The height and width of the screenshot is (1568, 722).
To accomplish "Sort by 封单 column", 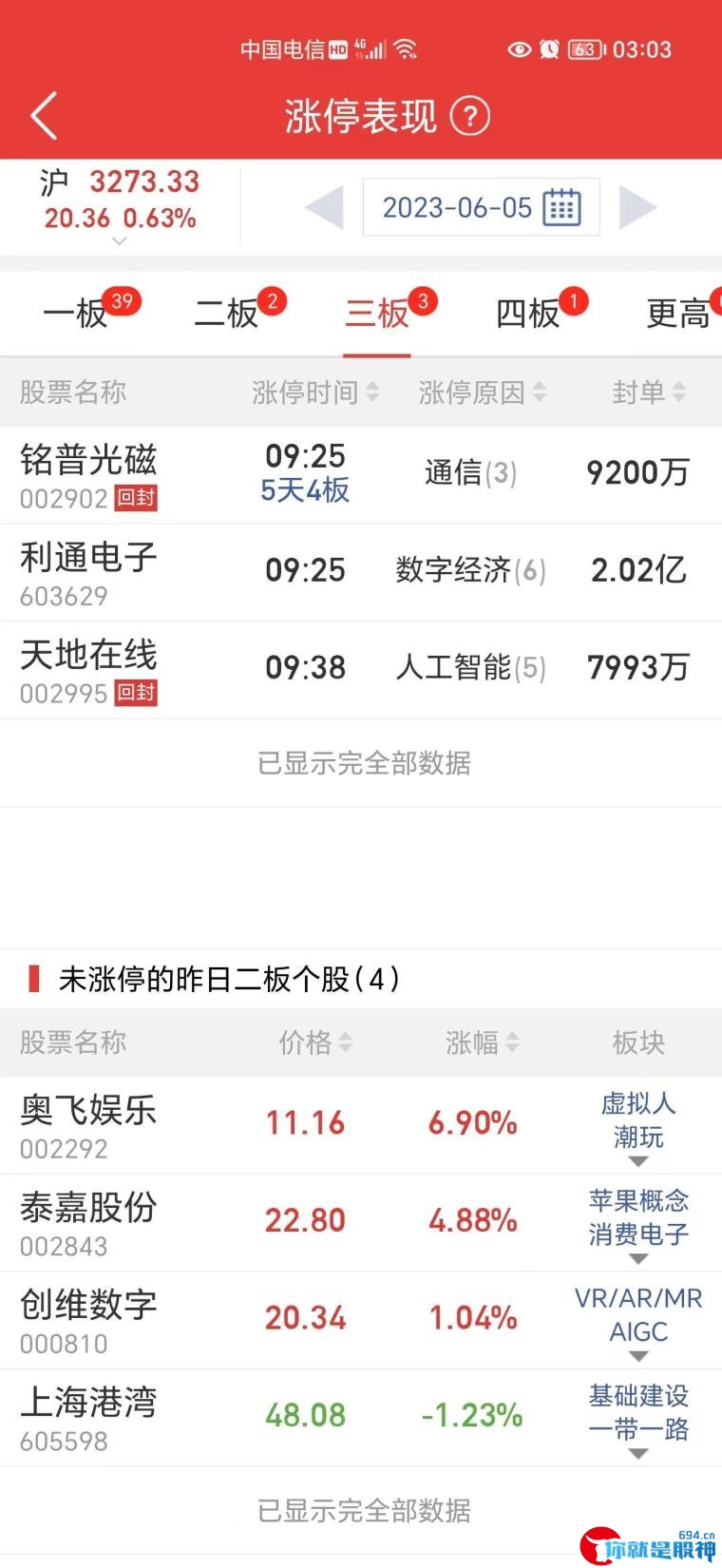I will click(x=649, y=392).
